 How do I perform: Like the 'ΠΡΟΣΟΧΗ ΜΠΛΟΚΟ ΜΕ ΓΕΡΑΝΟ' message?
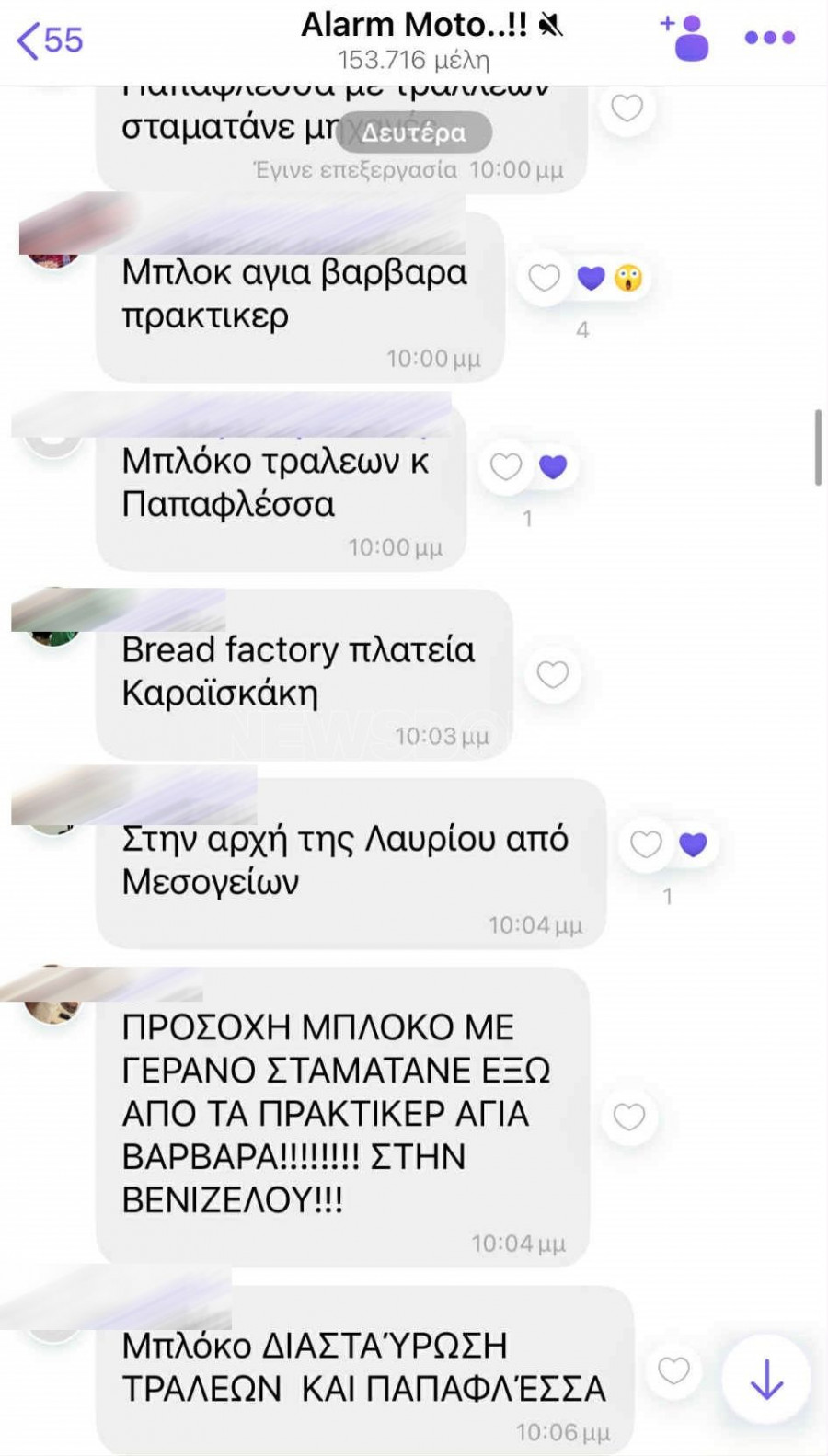click(x=628, y=1117)
